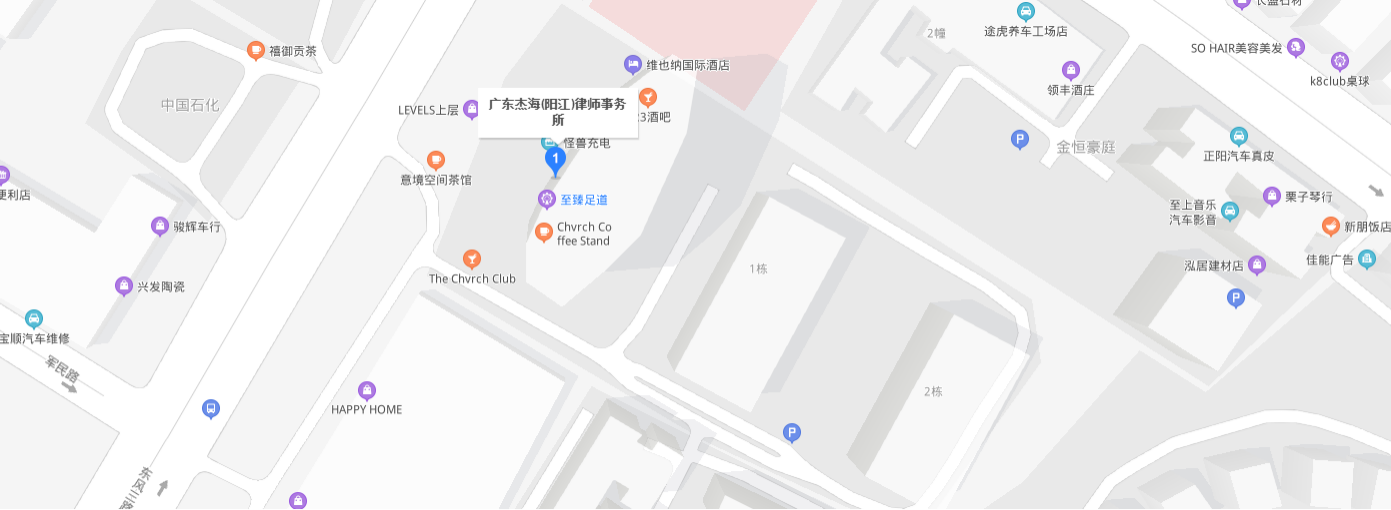Tap the 新朋饭店 restaurant marker
The width and height of the screenshot is (1391, 510).
1330,226
